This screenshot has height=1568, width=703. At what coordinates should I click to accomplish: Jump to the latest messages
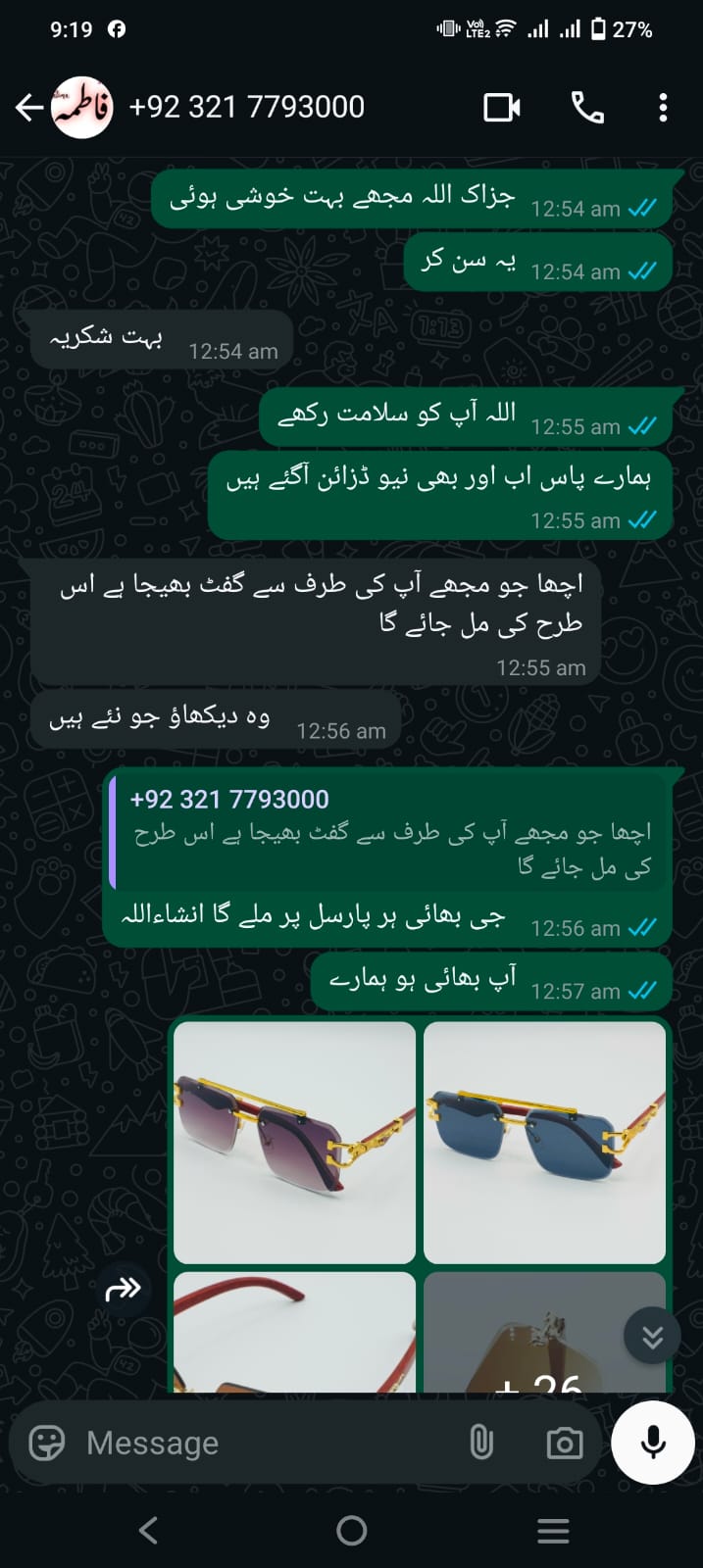(x=652, y=1335)
